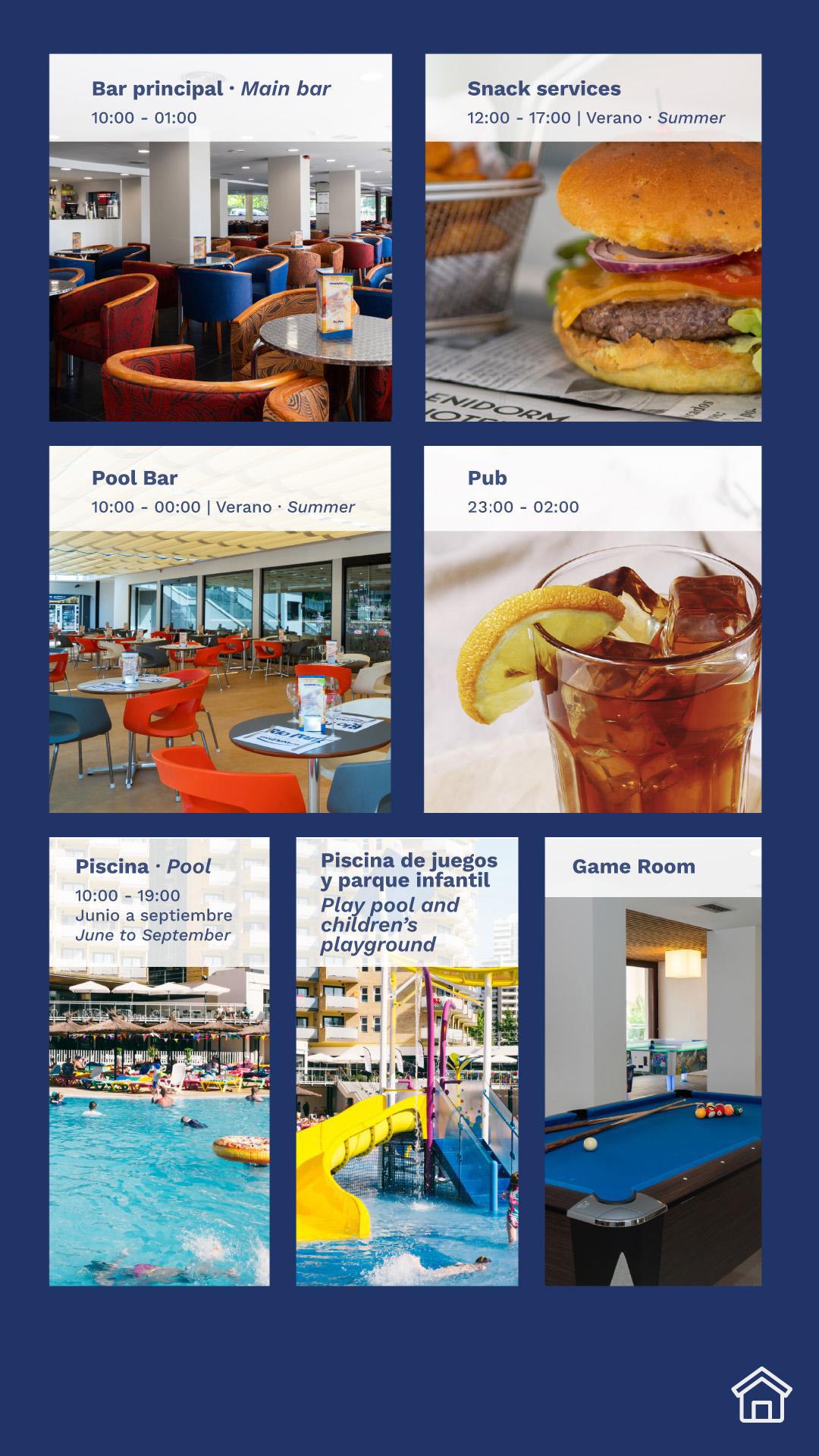Return to the home screen via house icon
This screenshot has height=1456, width=819.
[761, 1394]
